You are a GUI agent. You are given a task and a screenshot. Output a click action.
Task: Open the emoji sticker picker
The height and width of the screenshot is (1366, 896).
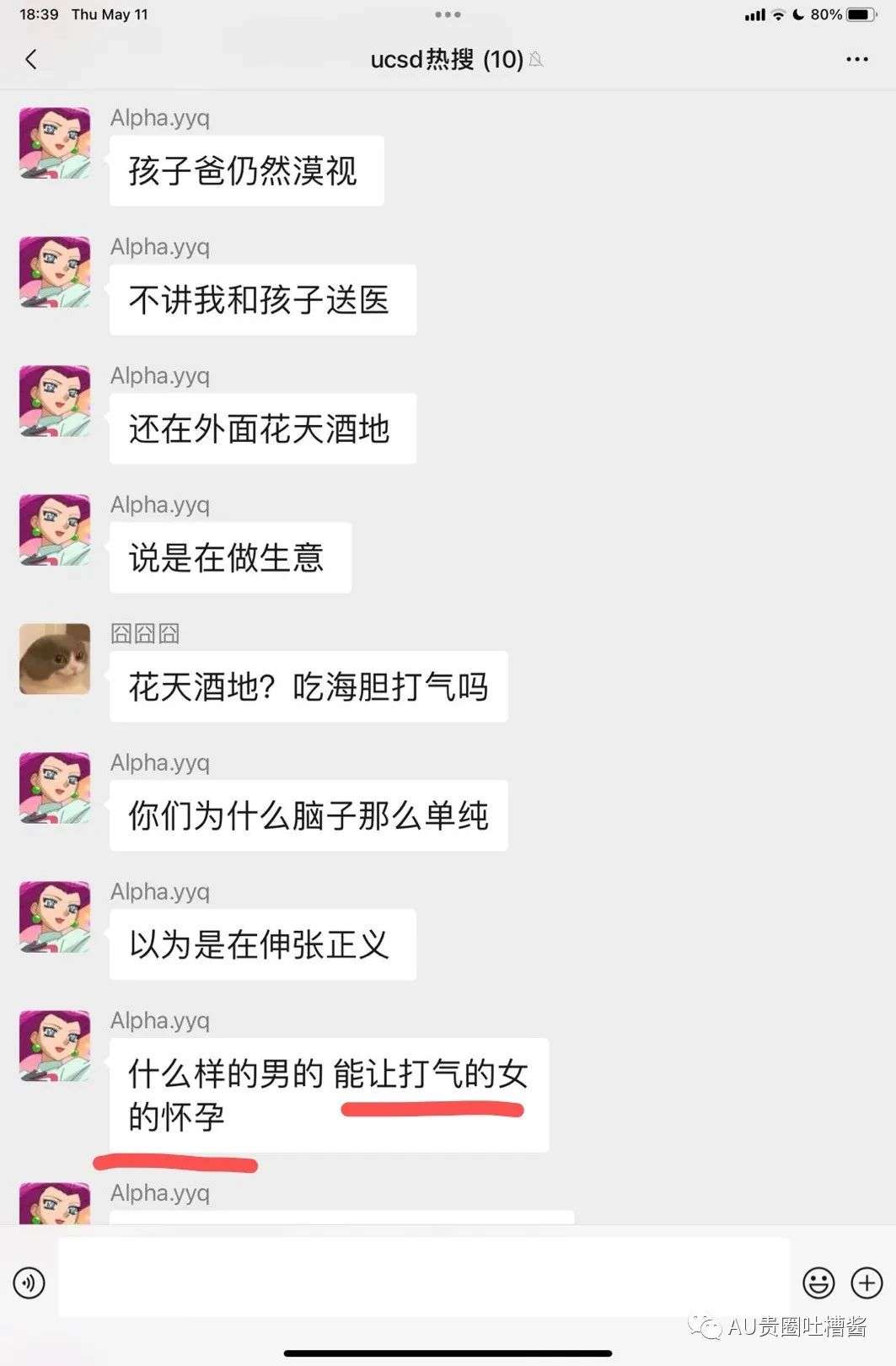(818, 1283)
